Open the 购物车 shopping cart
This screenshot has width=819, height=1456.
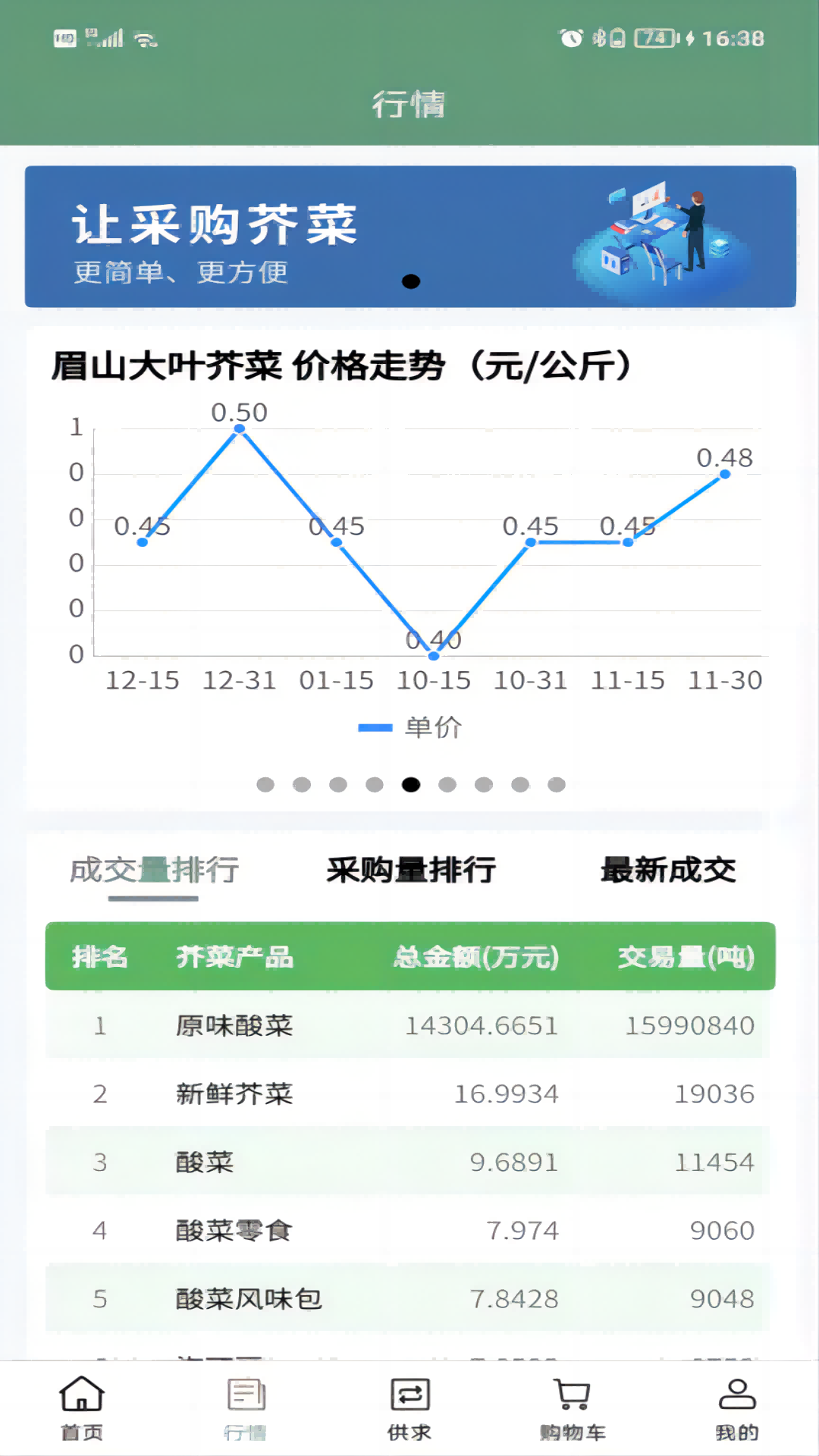coord(573,1408)
